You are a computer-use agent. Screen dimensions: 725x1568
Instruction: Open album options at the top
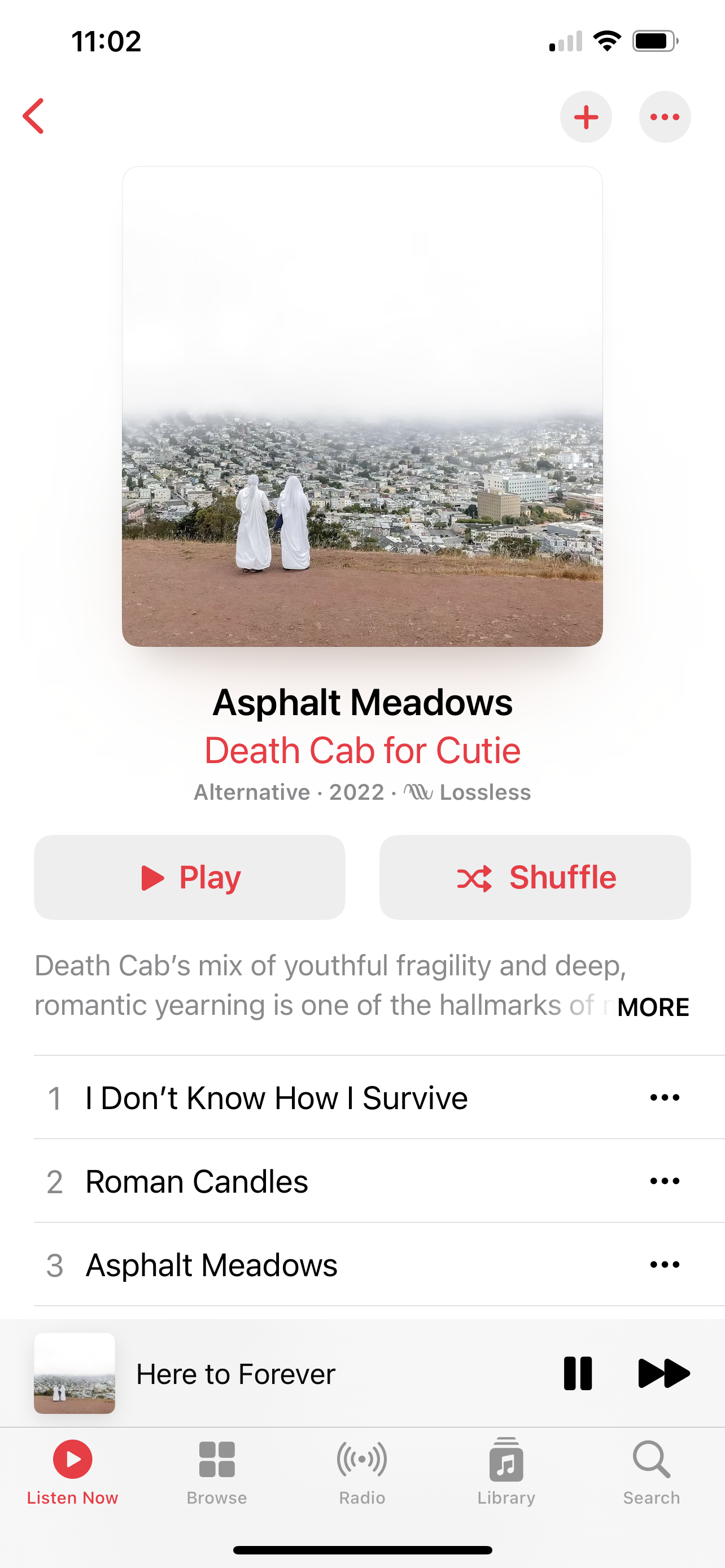(664, 117)
